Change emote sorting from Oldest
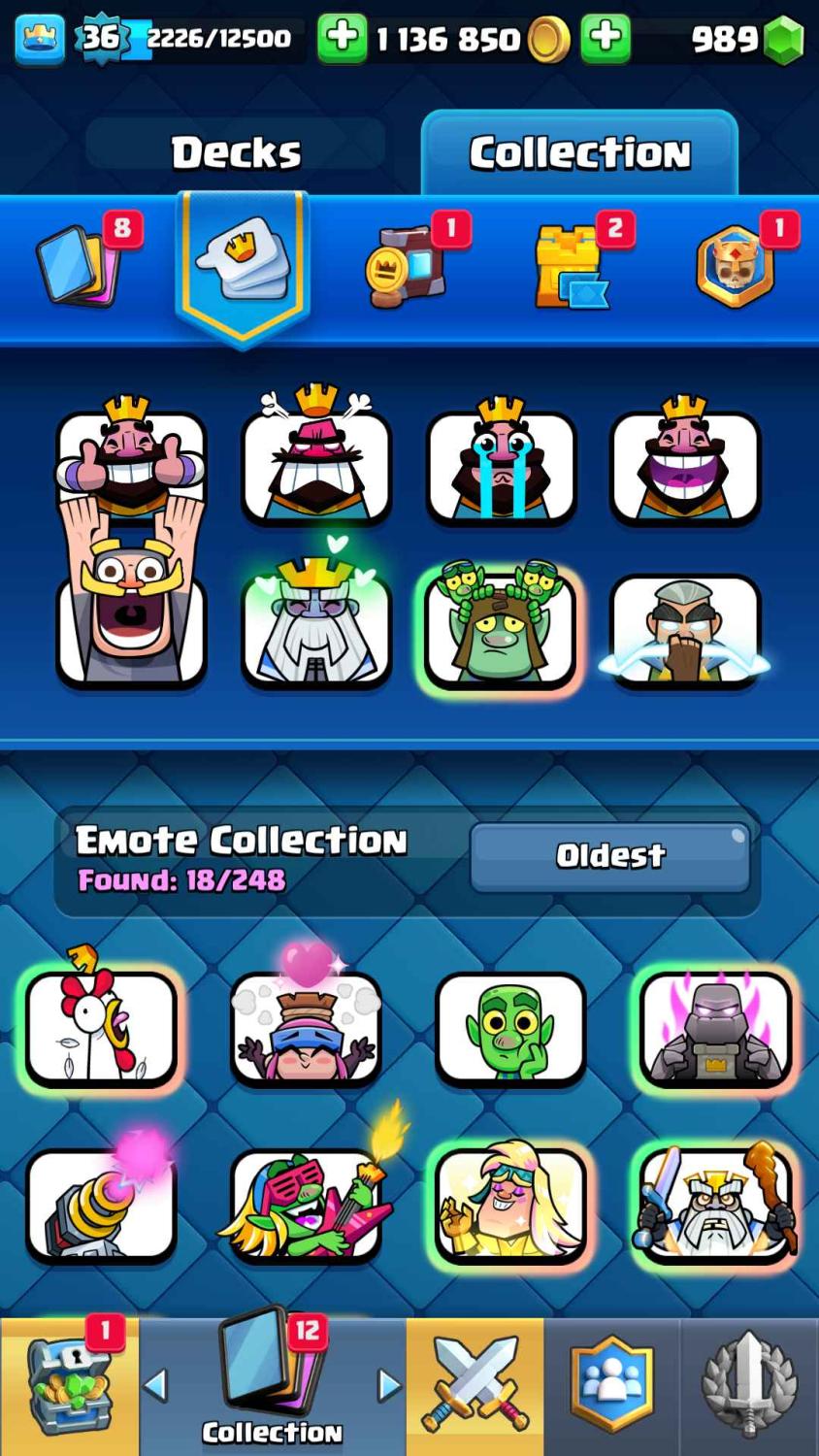The width and height of the screenshot is (819, 1456). (x=610, y=856)
